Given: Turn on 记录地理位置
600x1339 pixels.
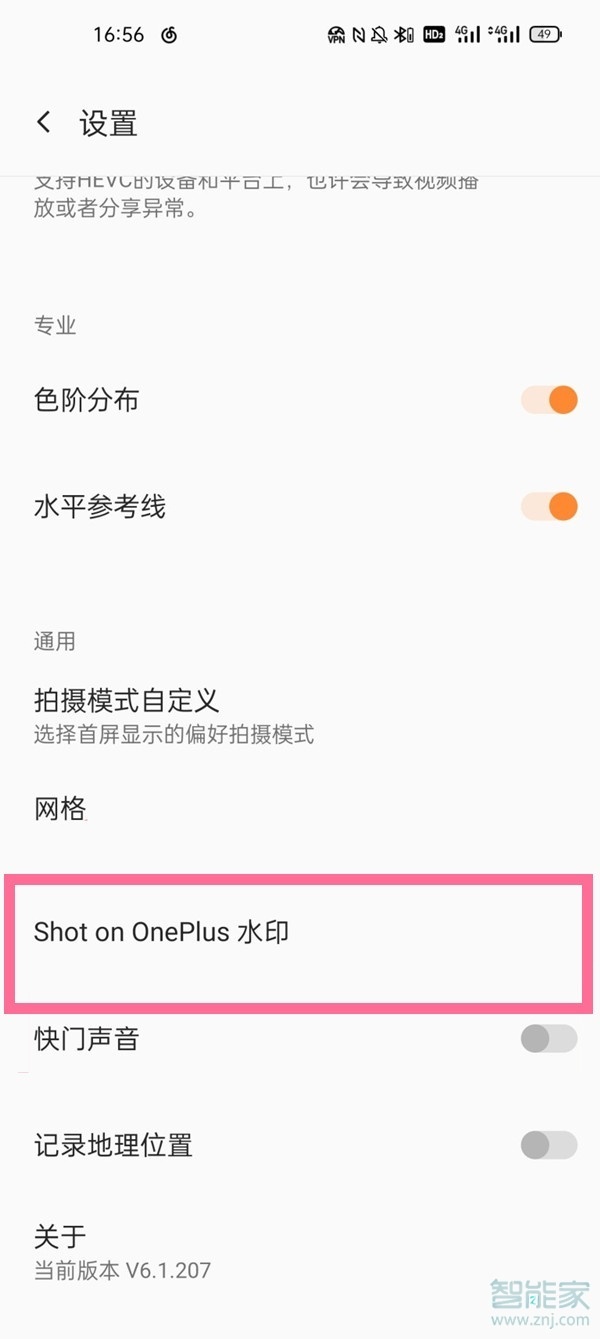Looking at the screenshot, I should (549, 1145).
